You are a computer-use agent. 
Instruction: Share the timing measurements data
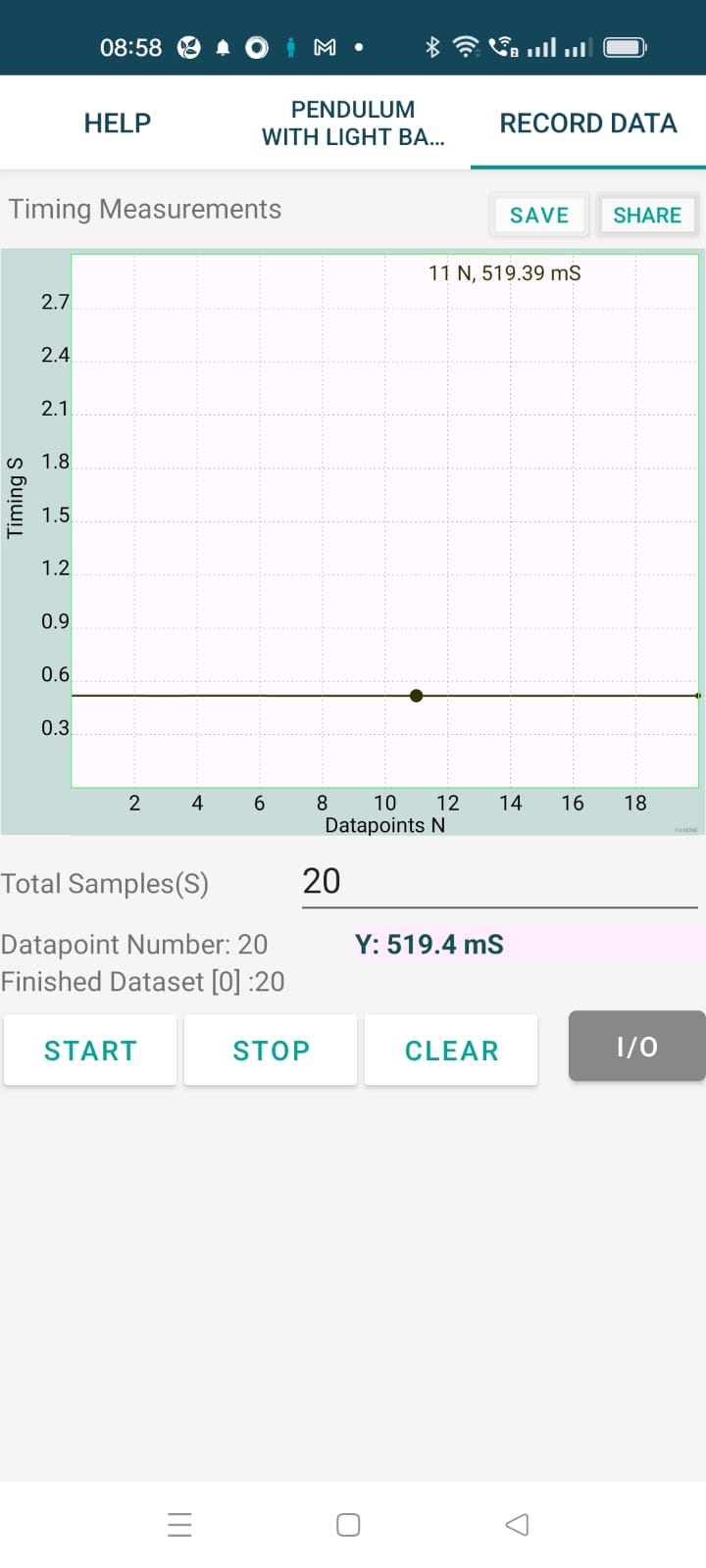[x=647, y=216]
